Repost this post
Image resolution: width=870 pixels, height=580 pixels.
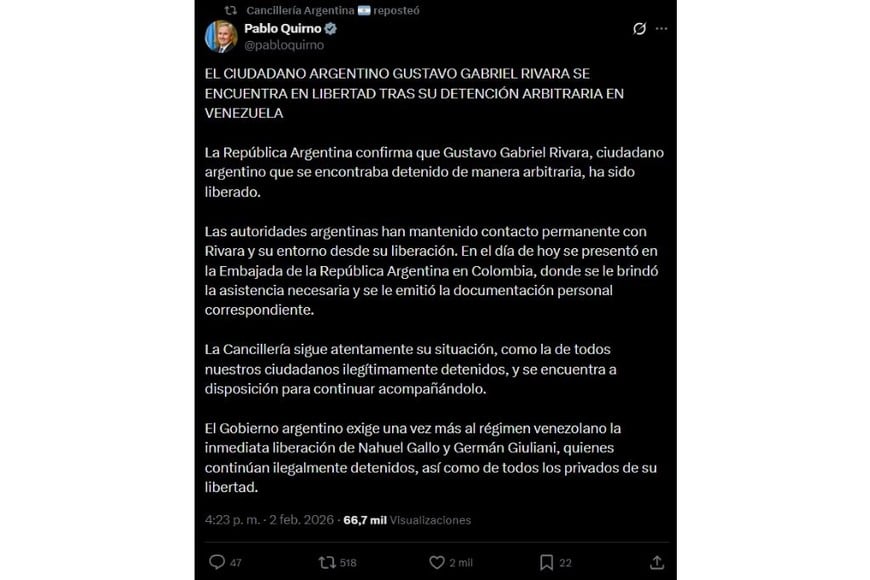click(x=327, y=563)
